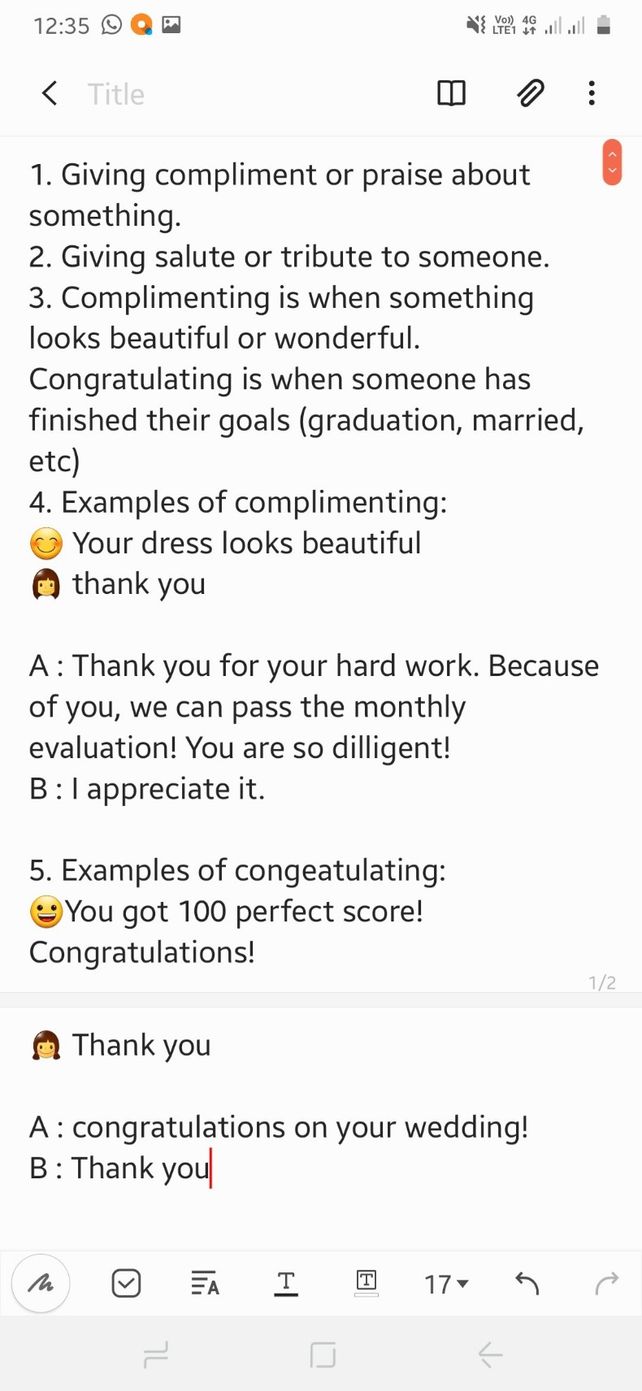Undo the last edit
642x1391 pixels.
coord(527,1283)
